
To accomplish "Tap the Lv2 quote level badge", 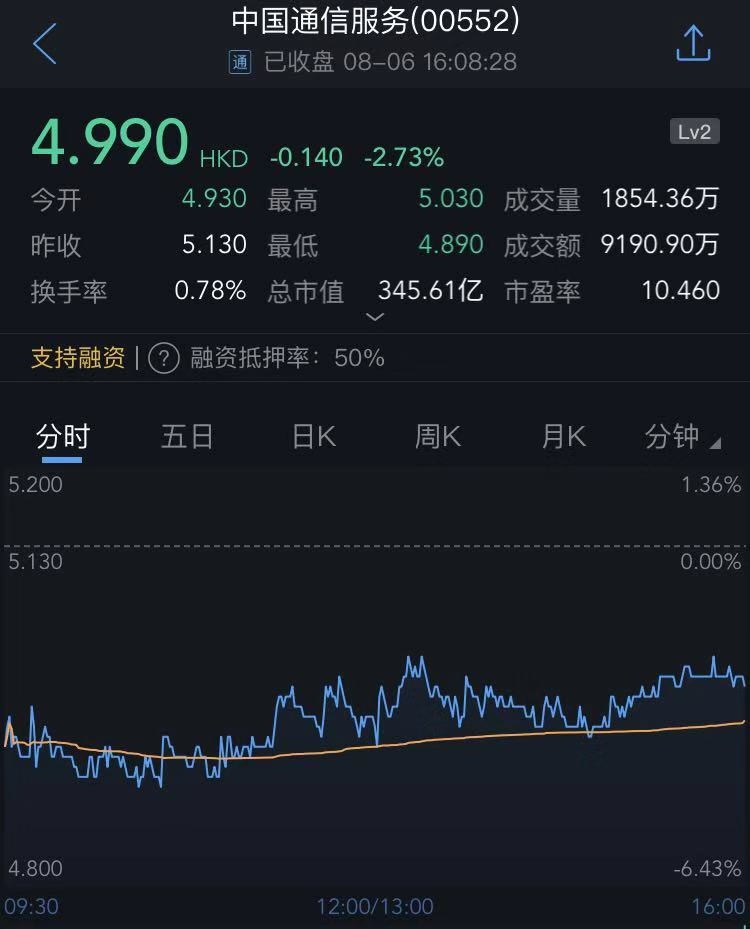I will (694, 131).
